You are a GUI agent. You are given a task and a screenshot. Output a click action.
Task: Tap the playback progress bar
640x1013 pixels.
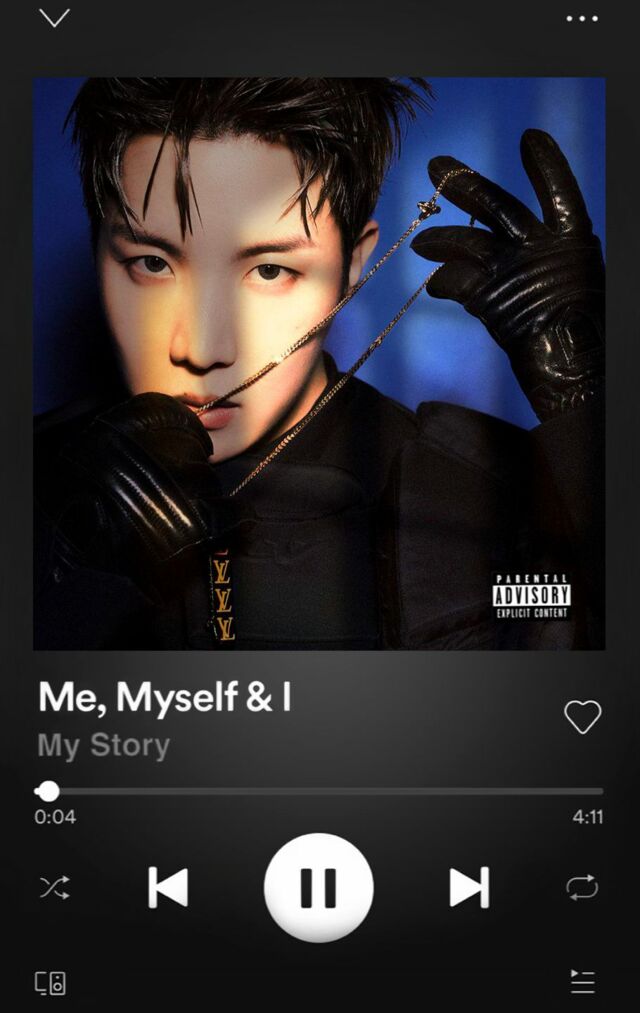click(320, 791)
